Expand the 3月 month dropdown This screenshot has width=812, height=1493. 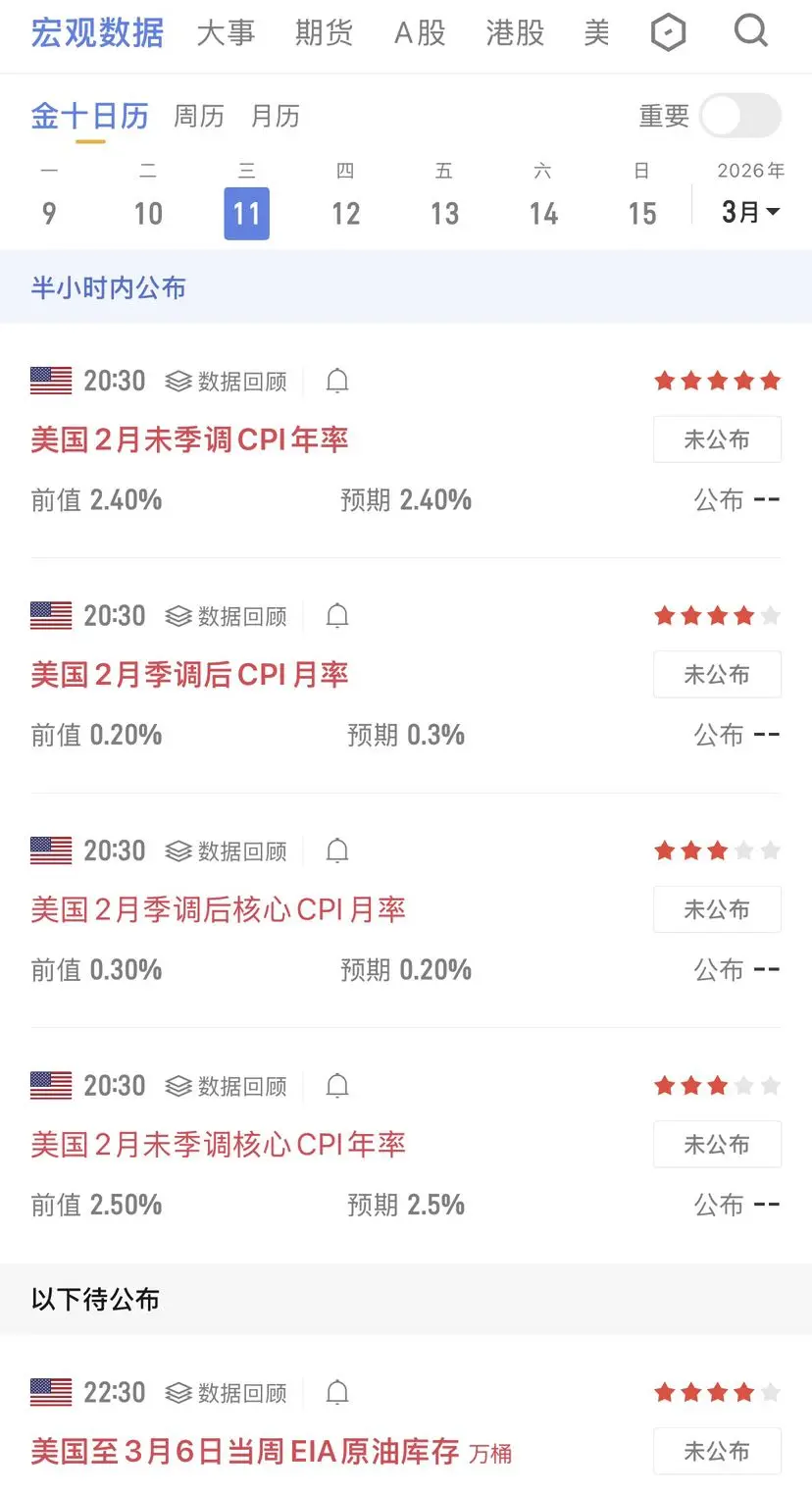(x=750, y=212)
